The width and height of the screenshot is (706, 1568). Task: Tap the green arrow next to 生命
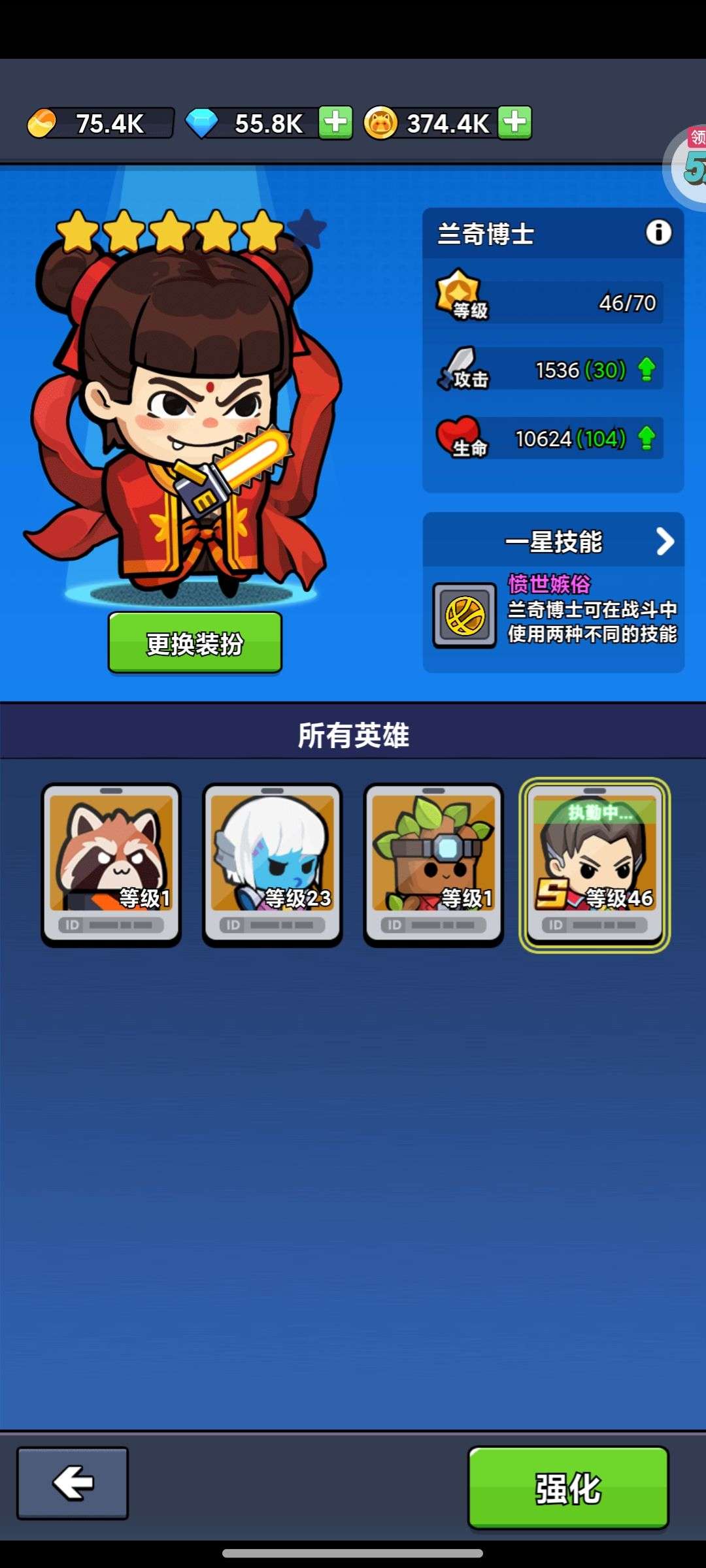click(647, 438)
